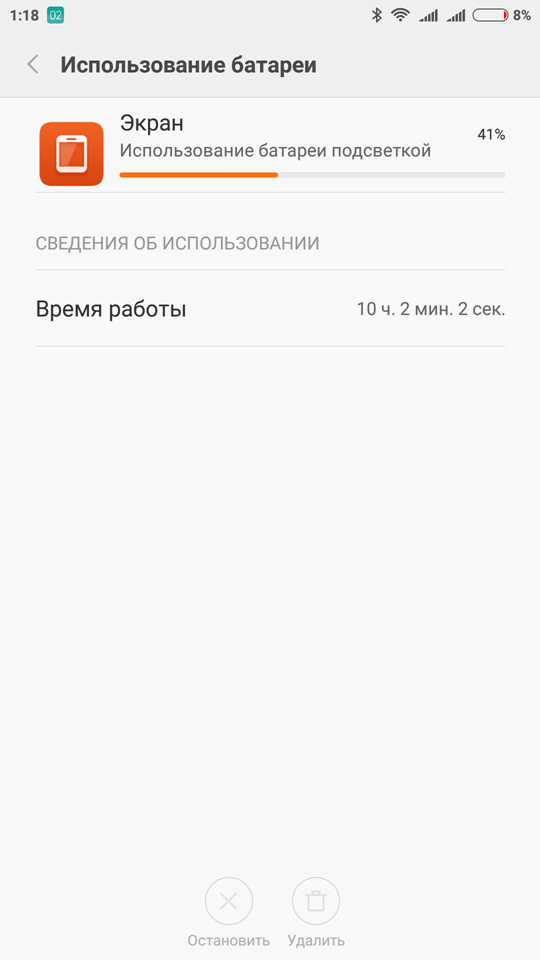Screen dimensions: 540x960
Task: Go back from battery usage screen
Action: (33, 64)
